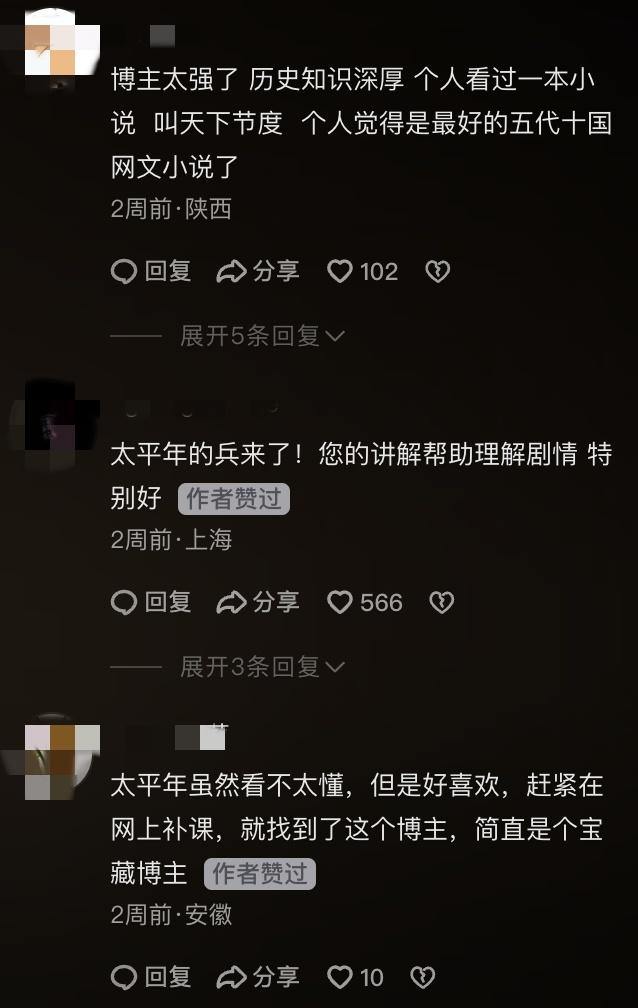Dislike the Shanghai (上海) comment
The height and width of the screenshot is (1008, 638).
tap(441, 602)
